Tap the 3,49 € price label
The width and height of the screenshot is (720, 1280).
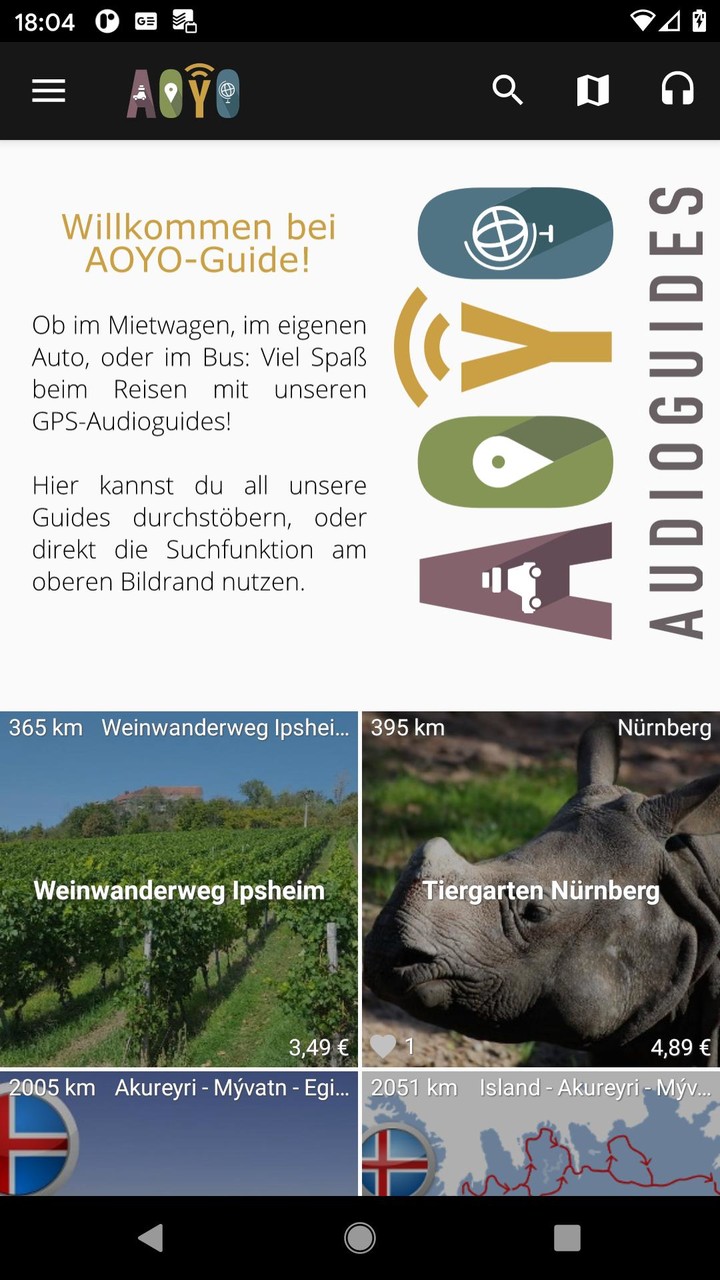pyautogui.click(x=318, y=1047)
